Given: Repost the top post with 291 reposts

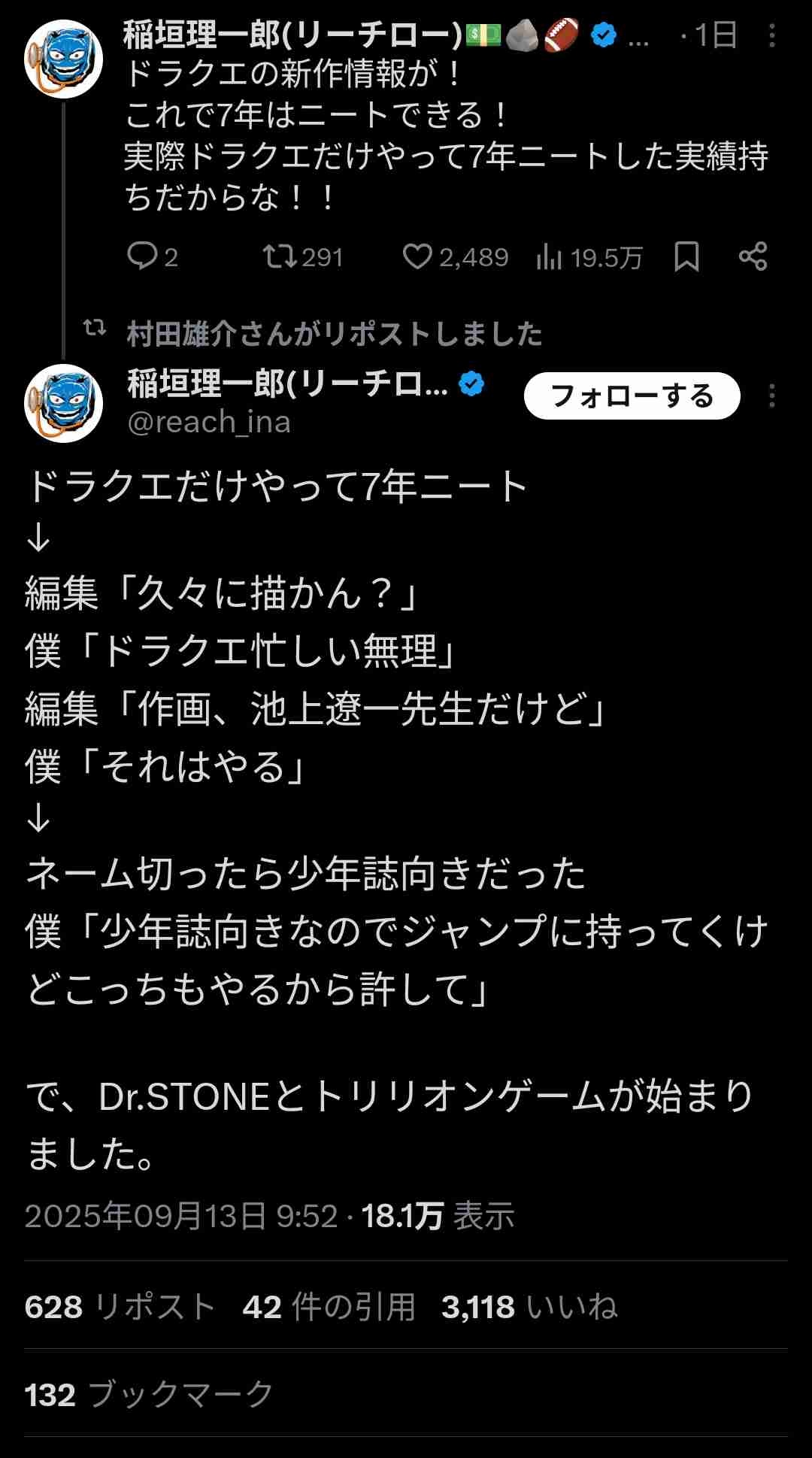Looking at the screenshot, I should pyautogui.click(x=303, y=257).
